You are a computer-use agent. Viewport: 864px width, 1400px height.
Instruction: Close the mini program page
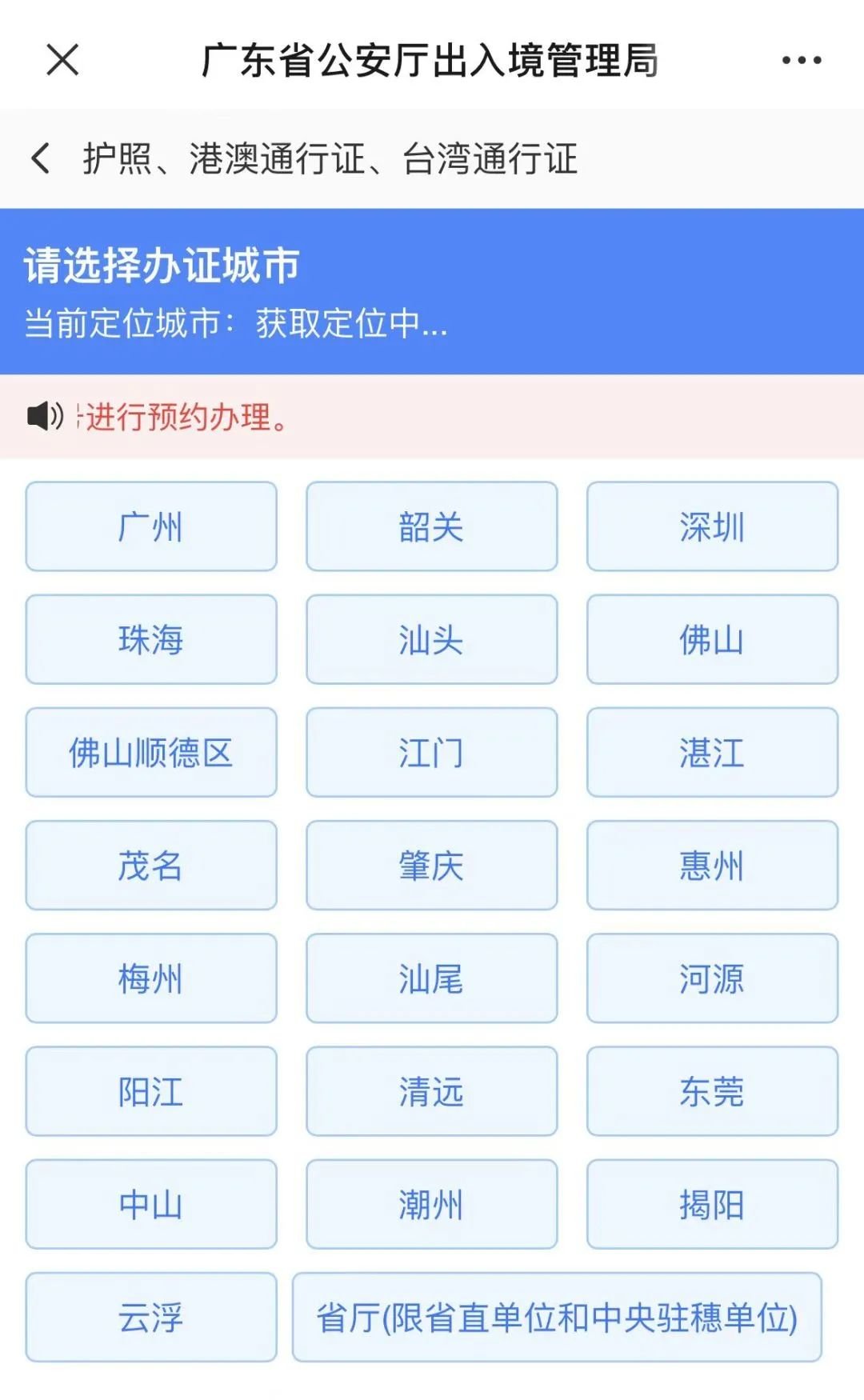click(62, 60)
